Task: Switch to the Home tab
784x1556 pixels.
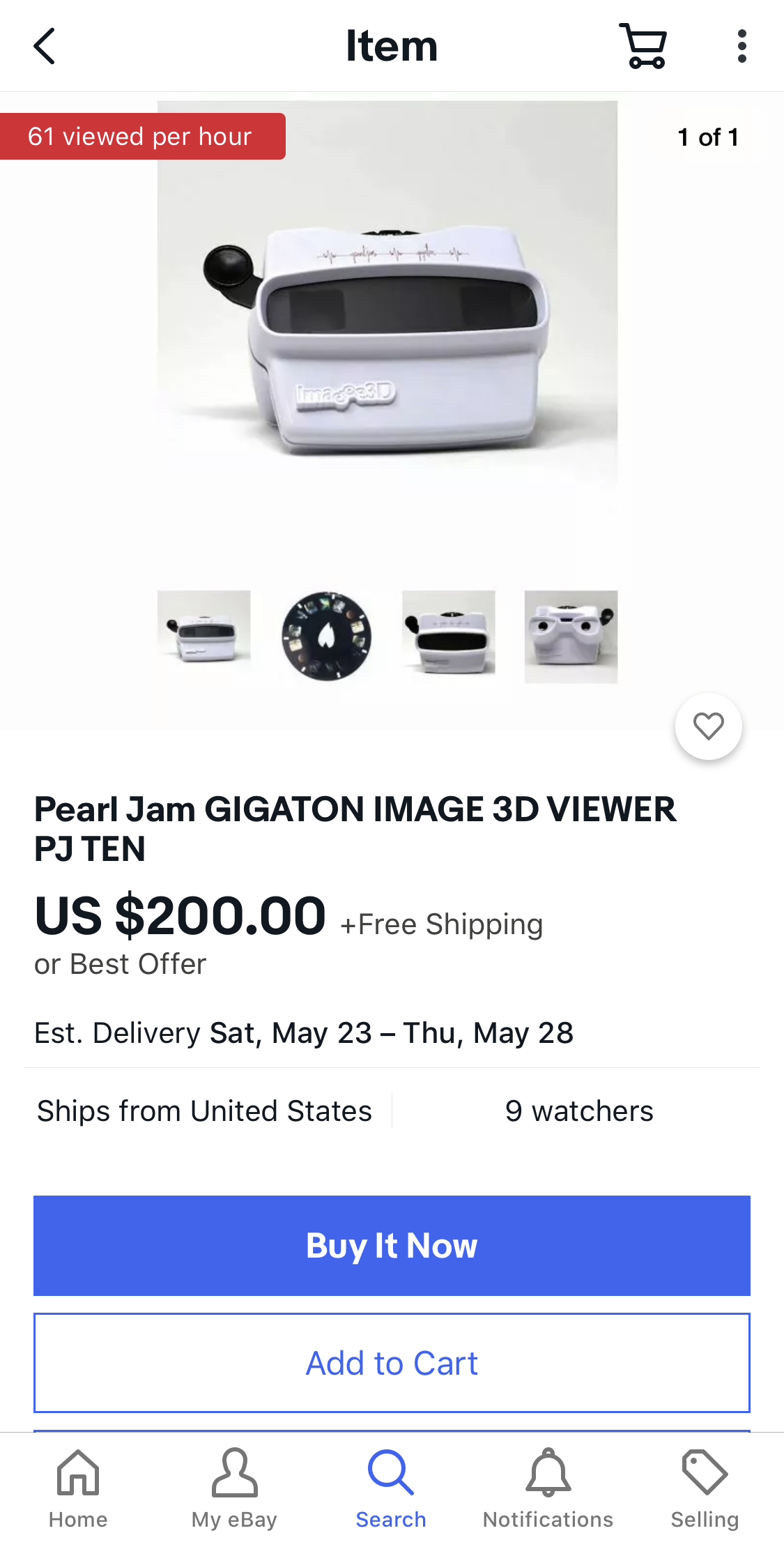Action: 78,1488
